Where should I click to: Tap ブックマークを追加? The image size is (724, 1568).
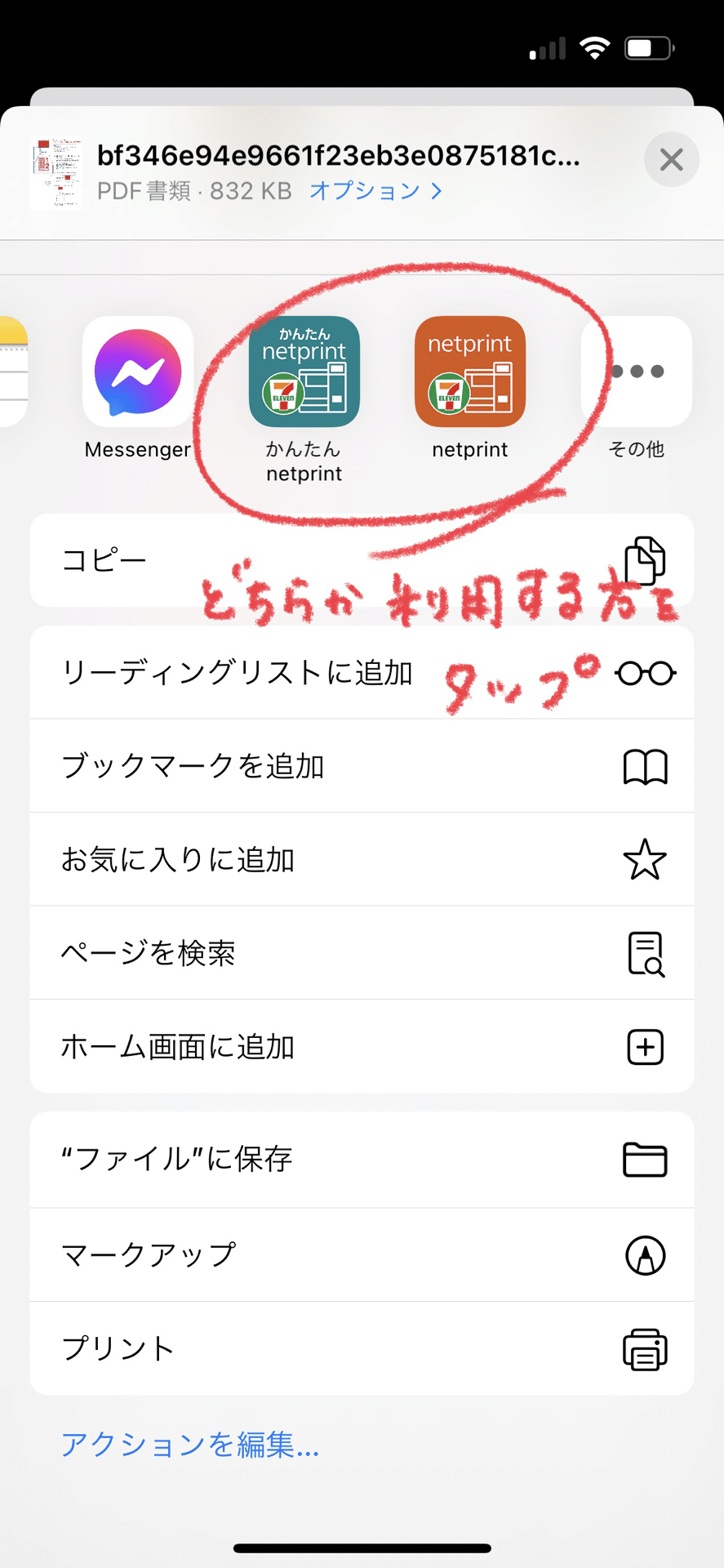(362, 766)
